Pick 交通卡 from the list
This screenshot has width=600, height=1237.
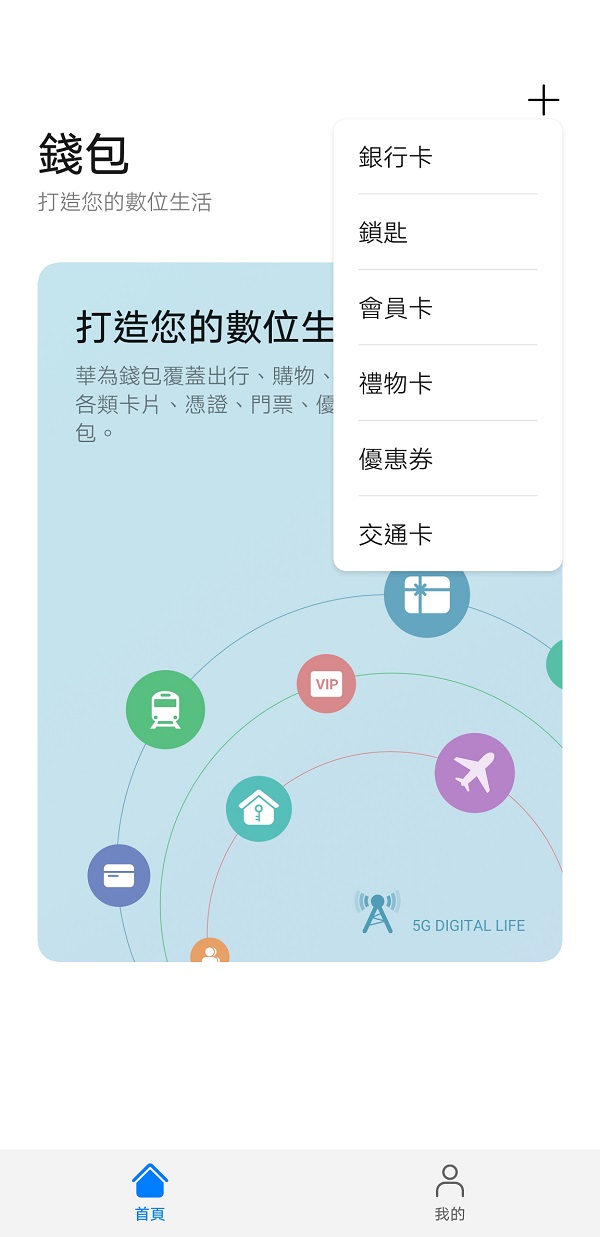tap(447, 535)
